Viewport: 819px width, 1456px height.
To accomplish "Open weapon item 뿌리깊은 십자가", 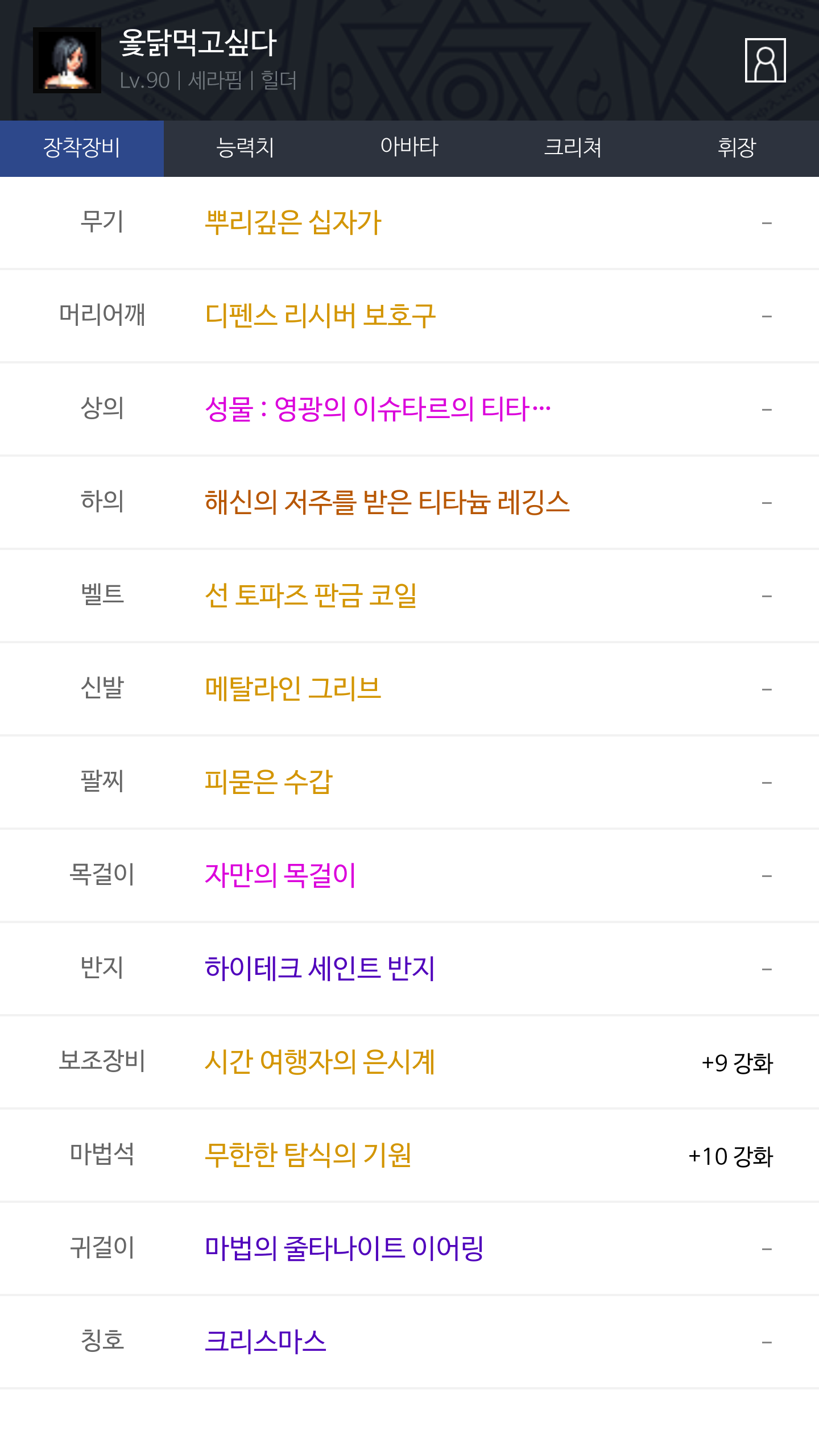I will (x=293, y=222).
